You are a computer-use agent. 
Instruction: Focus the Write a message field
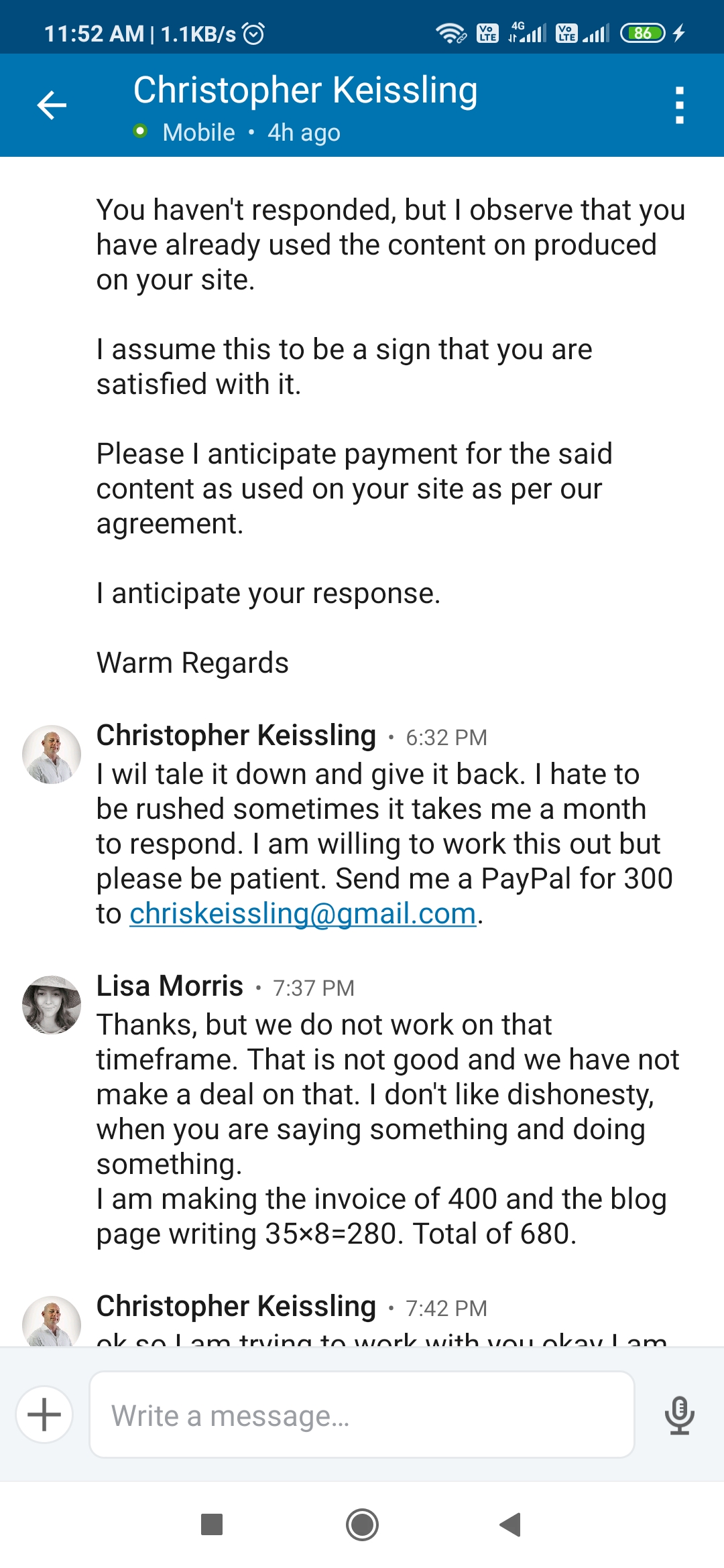click(362, 1414)
